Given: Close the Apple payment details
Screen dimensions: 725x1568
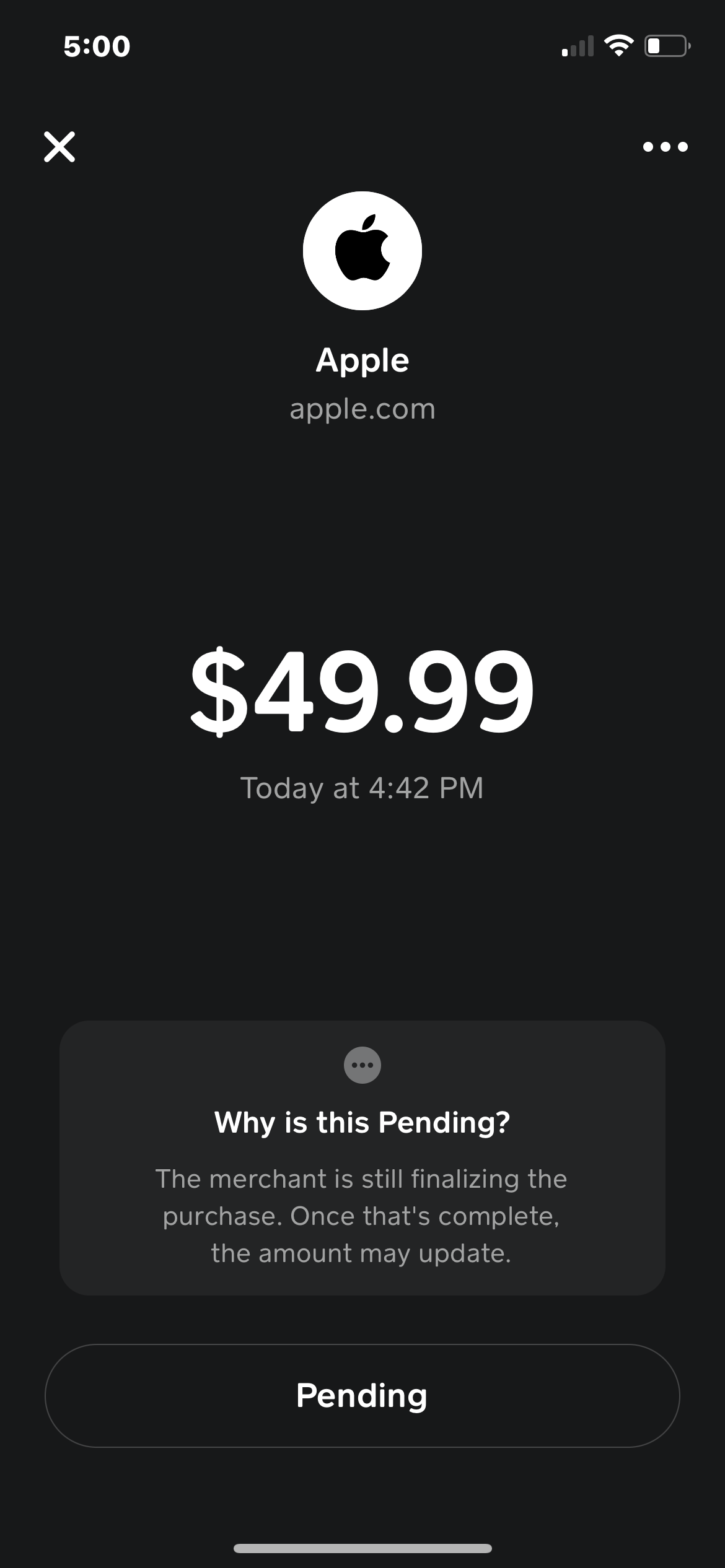Looking at the screenshot, I should point(59,147).
